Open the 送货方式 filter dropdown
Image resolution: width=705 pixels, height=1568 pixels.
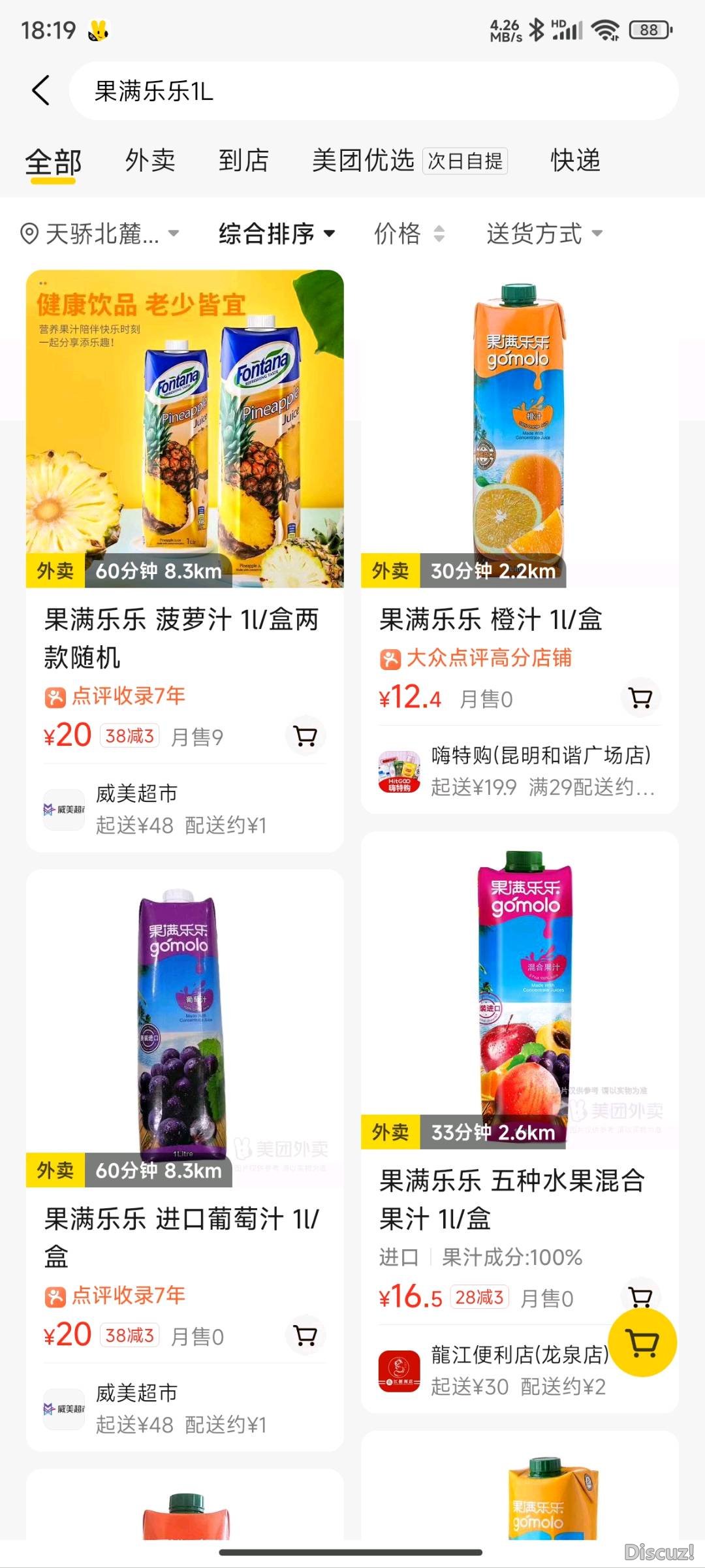(544, 233)
